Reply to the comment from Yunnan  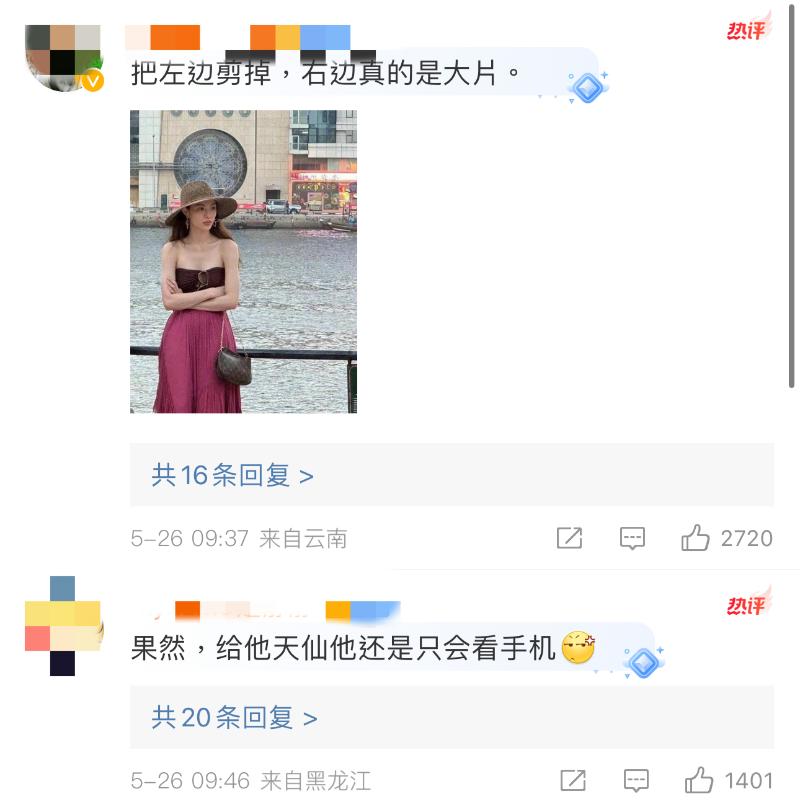point(632,538)
